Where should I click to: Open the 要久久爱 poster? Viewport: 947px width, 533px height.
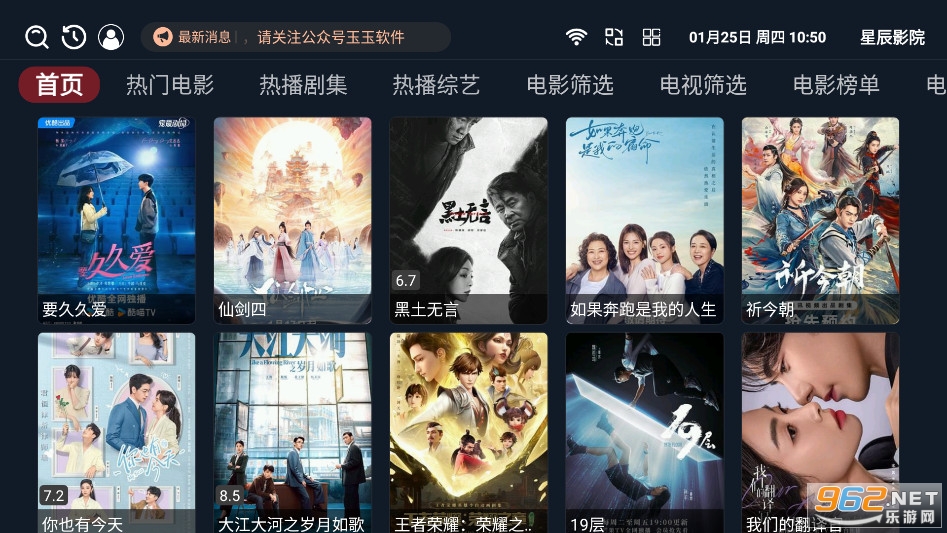click(x=116, y=220)
